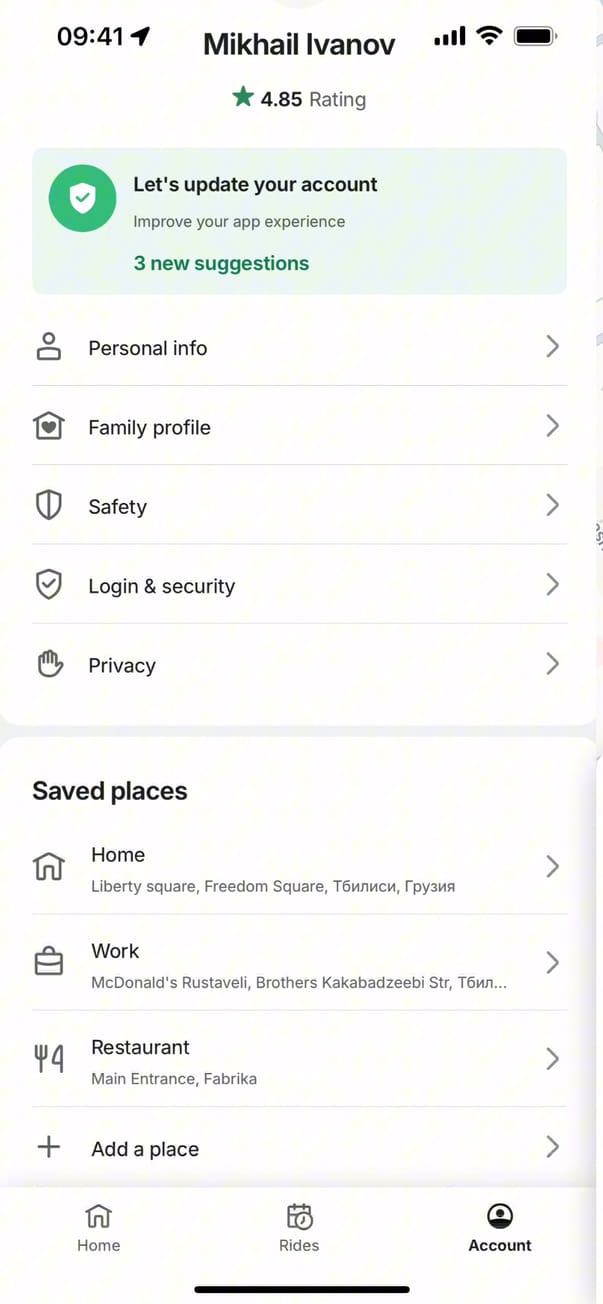Open Login & security settings
The height and width of the screenshot is (1304, 603).
[299, 586]
